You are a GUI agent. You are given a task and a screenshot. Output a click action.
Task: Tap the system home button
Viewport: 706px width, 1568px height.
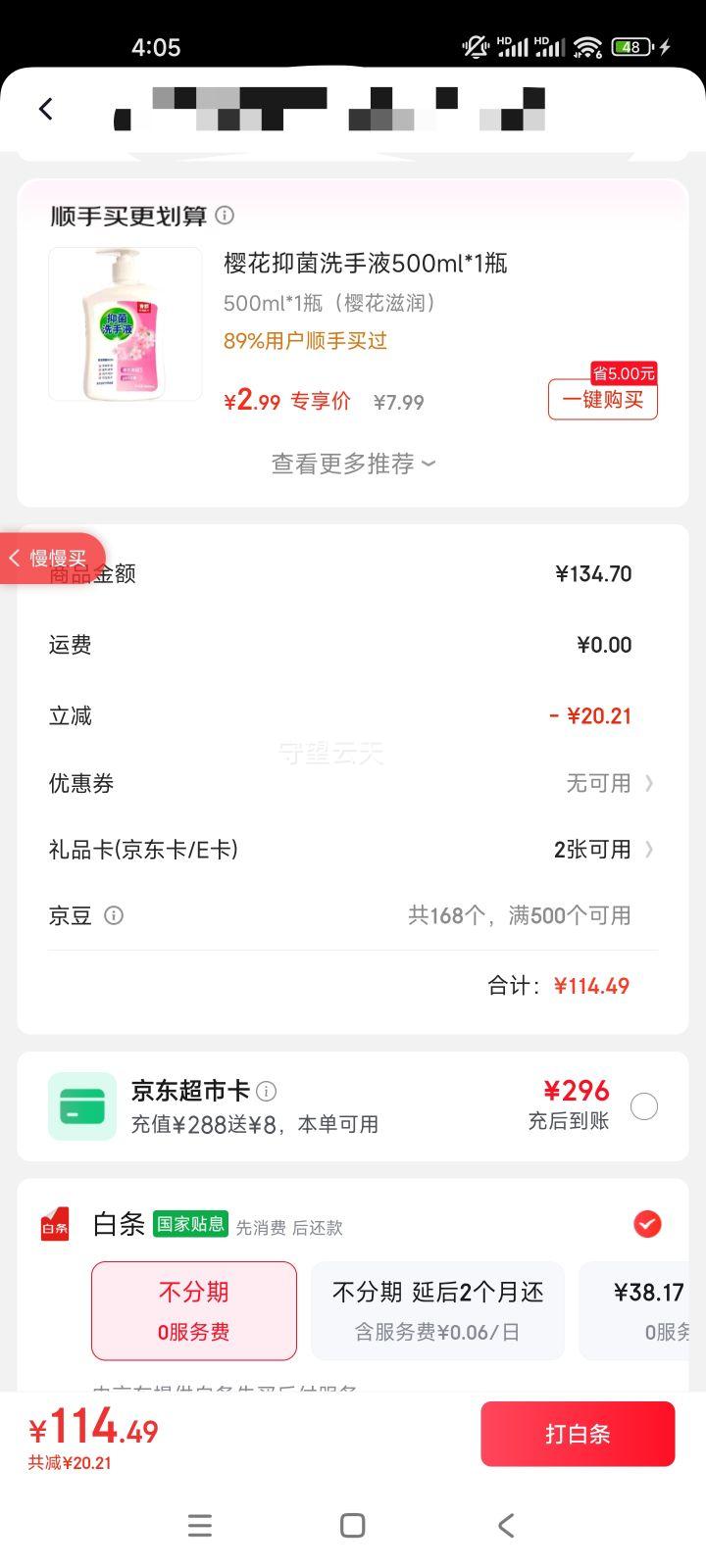353,1525
